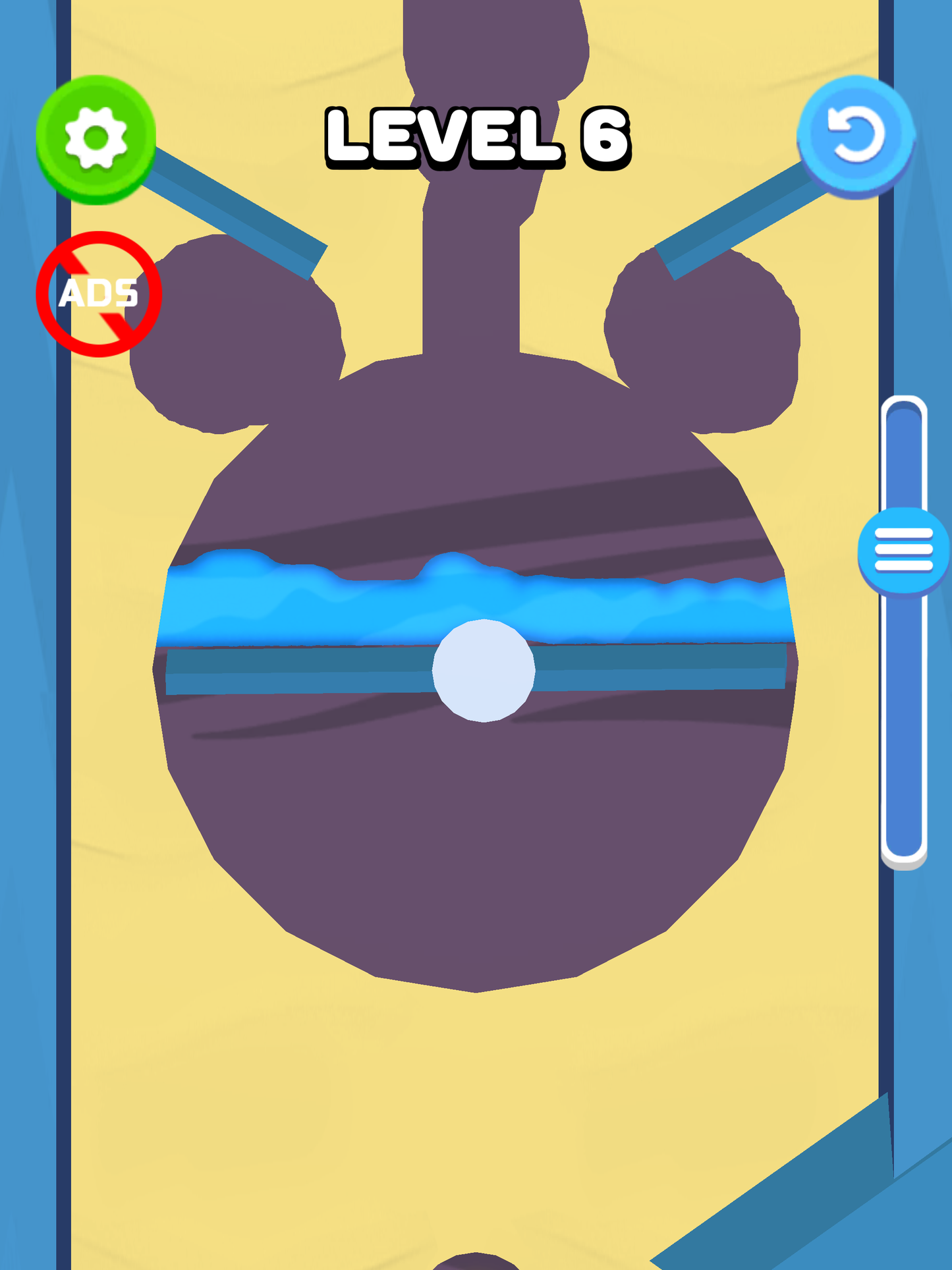Open the green settings gear

tap(96, 137)
